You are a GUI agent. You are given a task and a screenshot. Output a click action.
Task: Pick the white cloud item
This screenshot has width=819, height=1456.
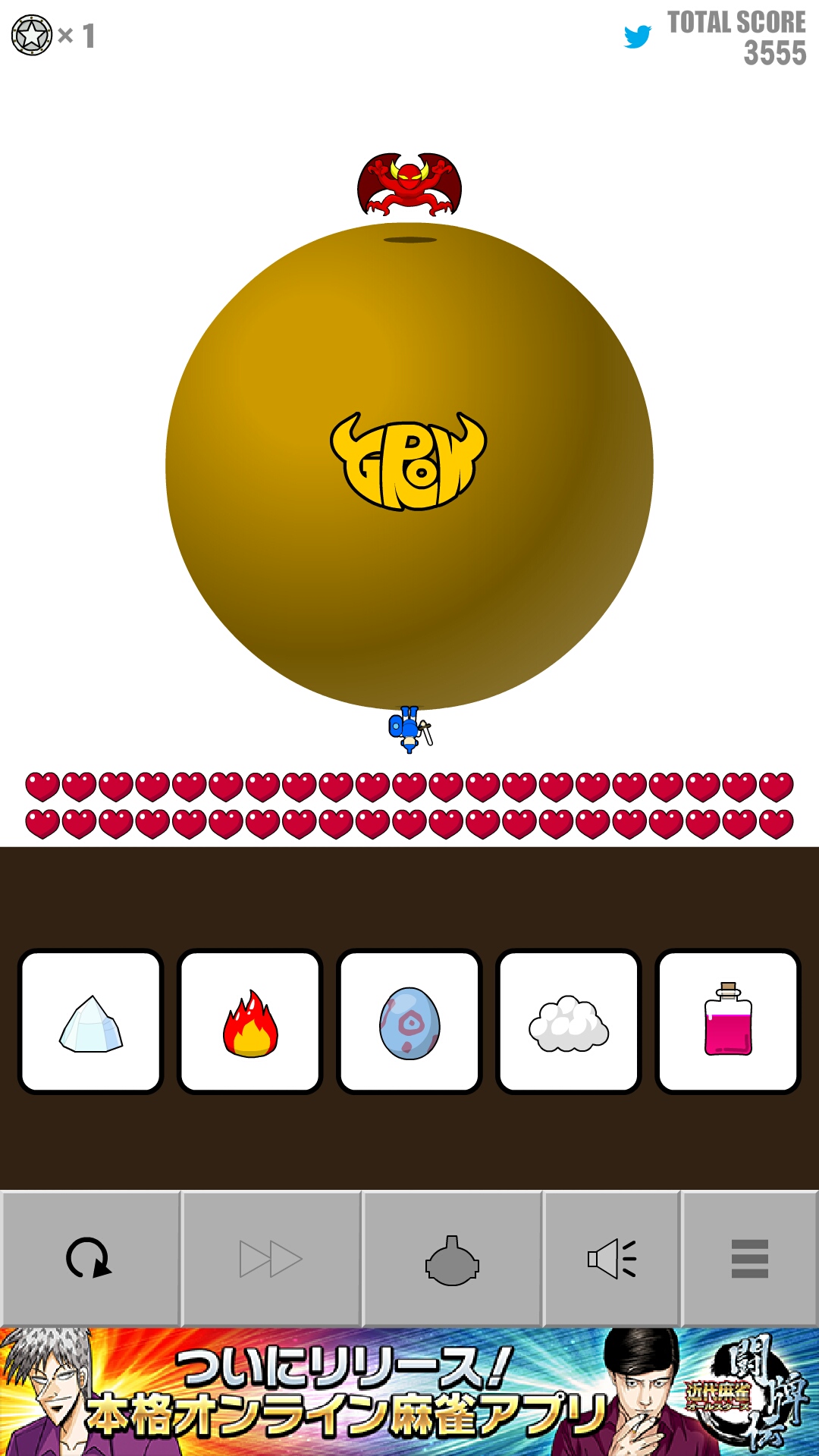point(569,1021)
